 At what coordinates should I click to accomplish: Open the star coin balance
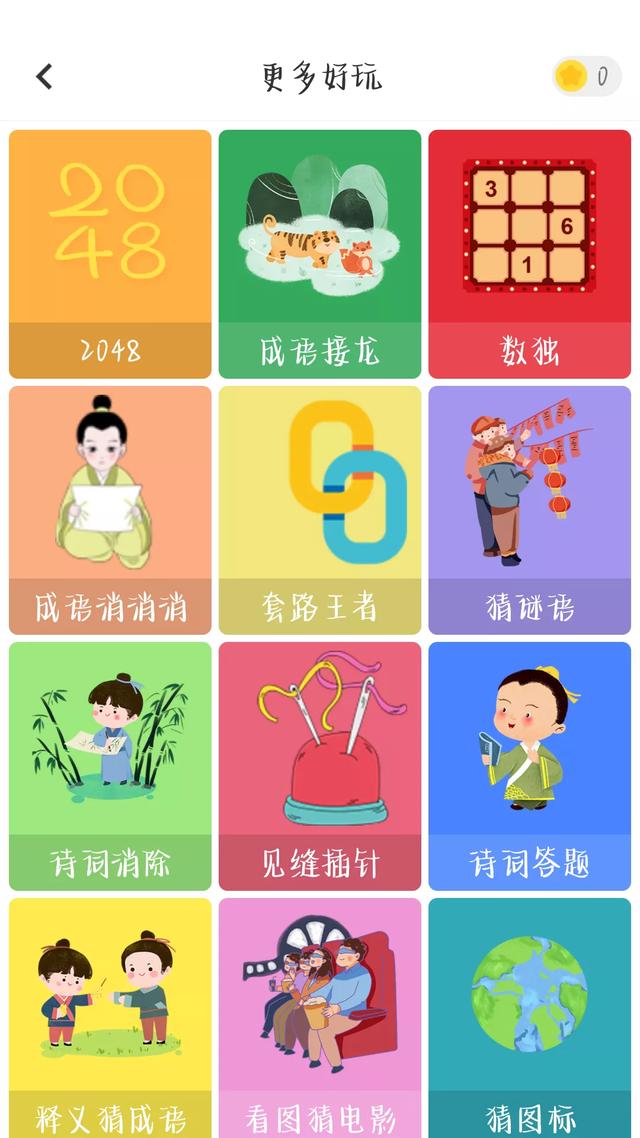(x=586, y=76)
